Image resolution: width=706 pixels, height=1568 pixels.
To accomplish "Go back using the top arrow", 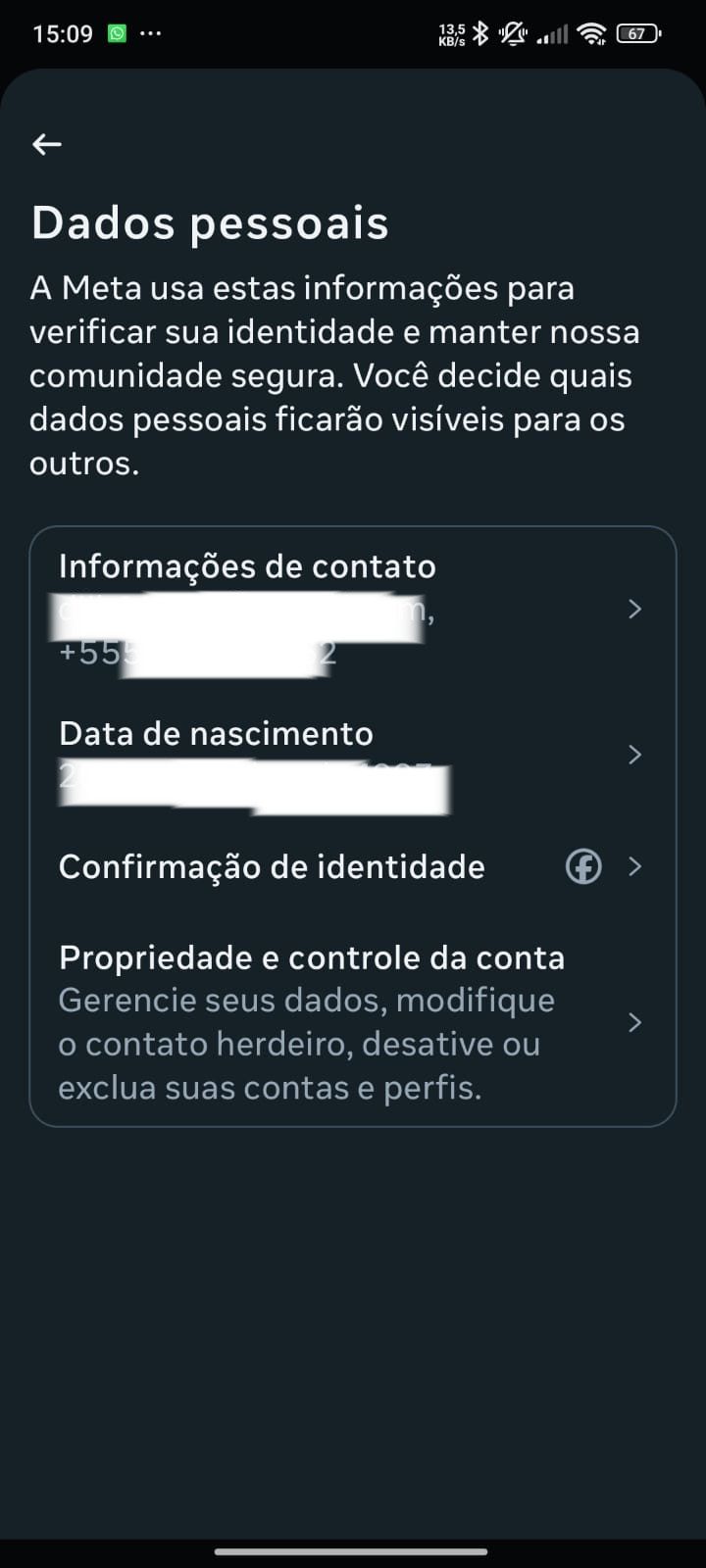I will pyautogui.click(x=47, y=145).
